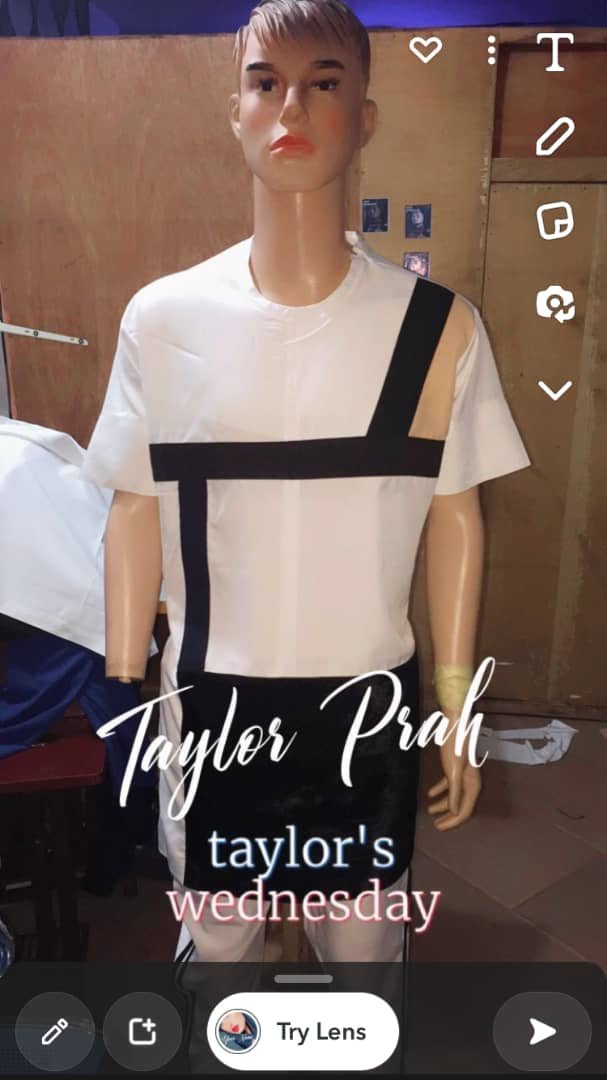607x1080 pixels.
Task: Select the pencil drawing tool
Action: [x=555, y=137]
